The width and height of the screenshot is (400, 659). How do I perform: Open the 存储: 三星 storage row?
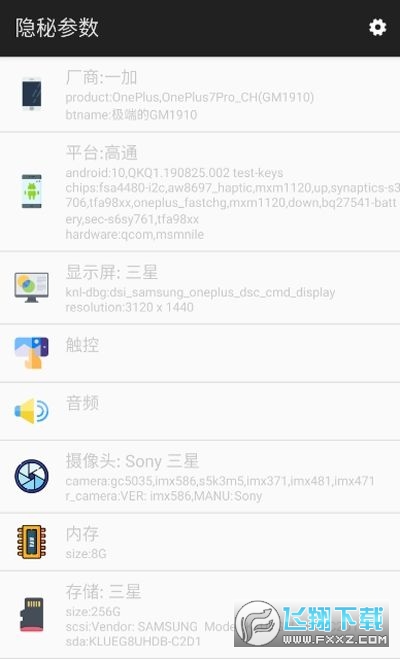200,615
